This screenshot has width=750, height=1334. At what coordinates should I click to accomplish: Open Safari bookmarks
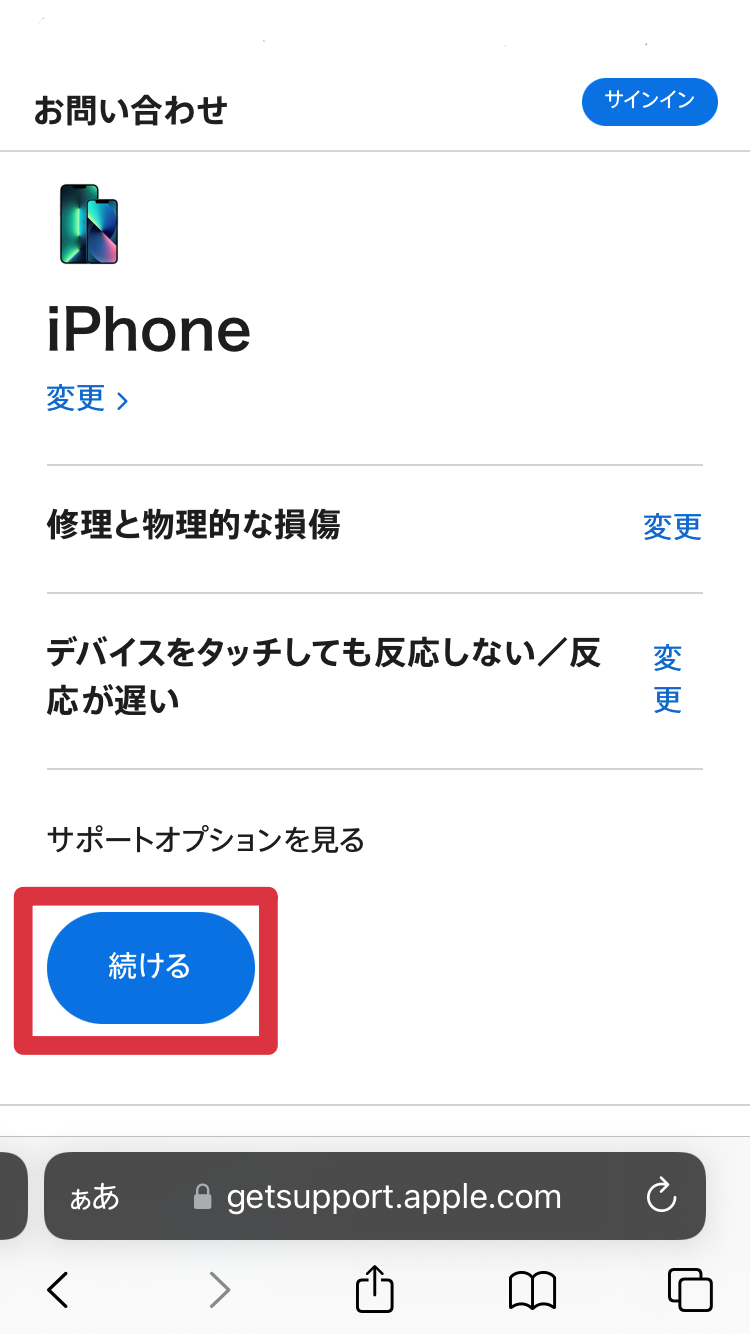(x=532, y=1290)
